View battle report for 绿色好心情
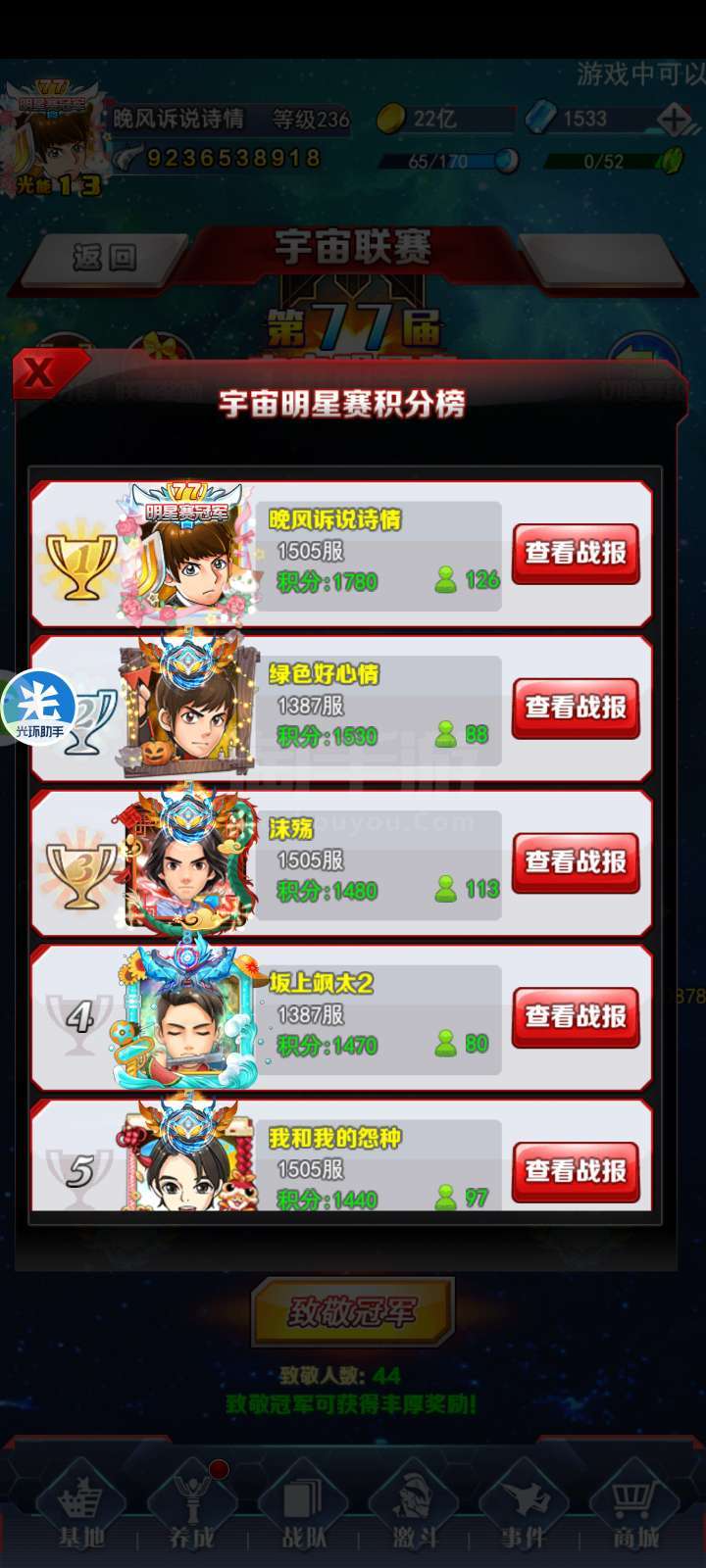The height and width of the screenshot is (1568, 706). (x=576, y=708)
